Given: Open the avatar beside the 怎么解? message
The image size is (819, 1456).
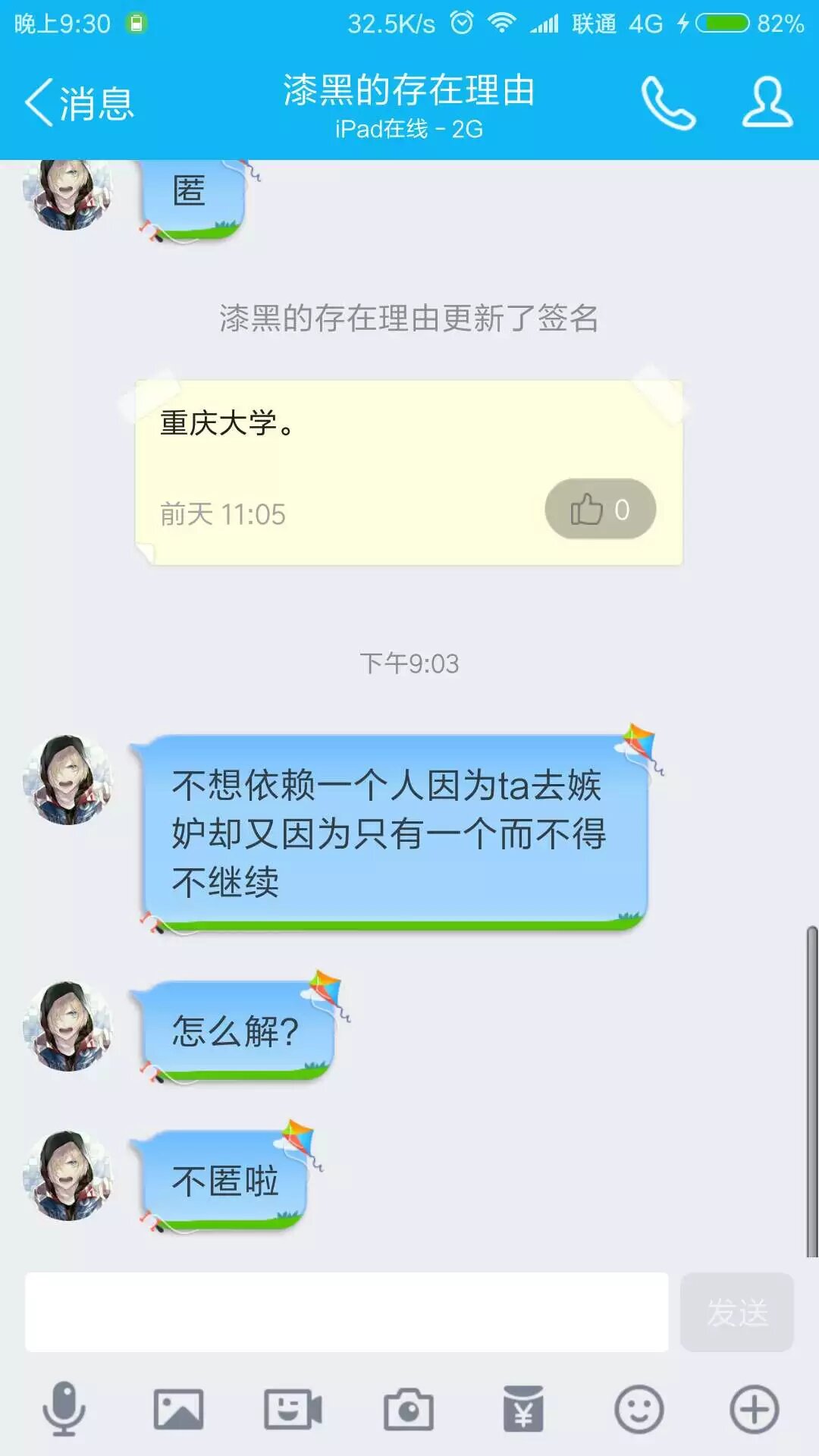Looking at the screenshot, I should click(68, 1027).
